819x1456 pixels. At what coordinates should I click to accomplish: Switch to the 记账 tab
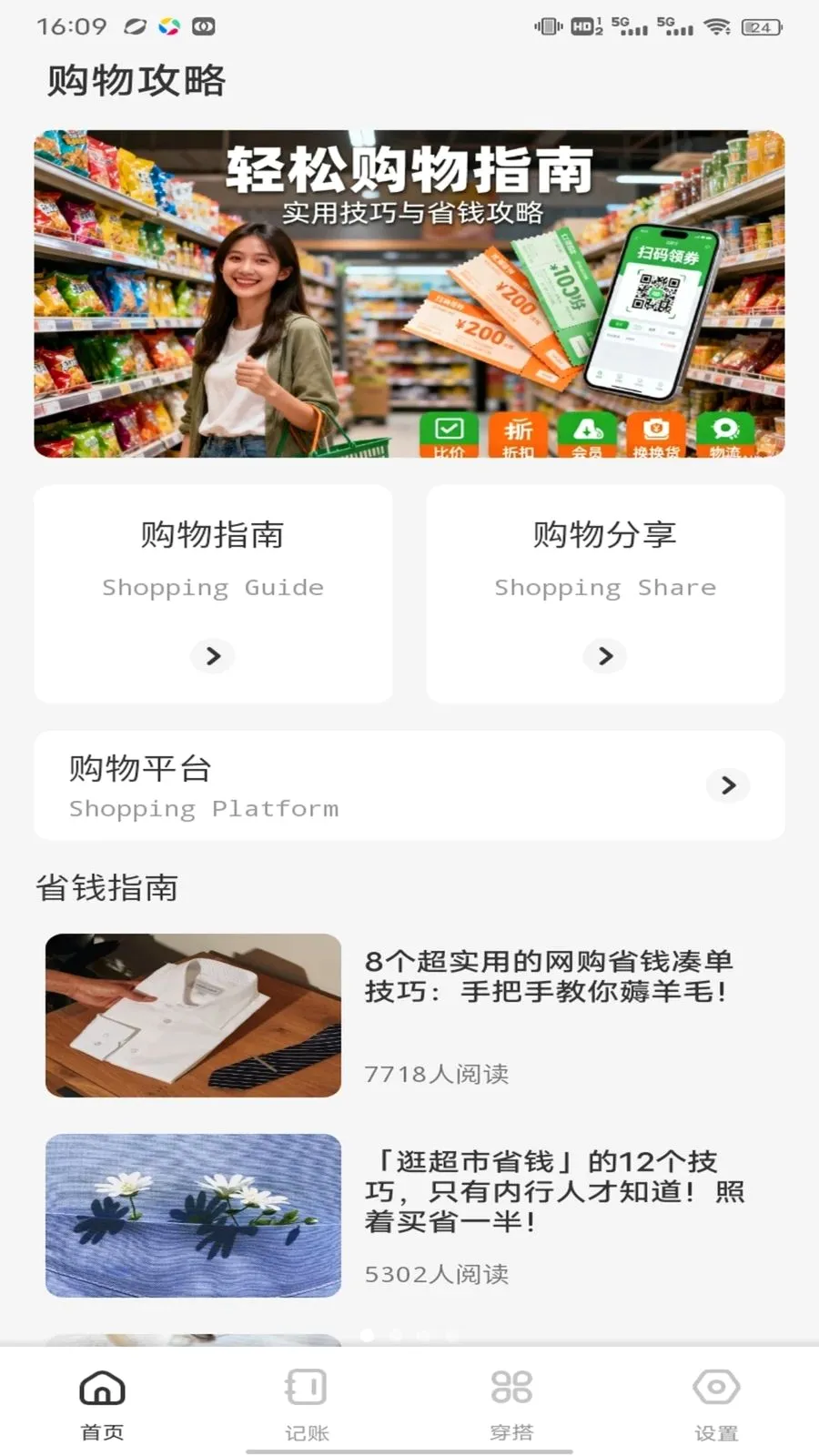[307, 1405]
